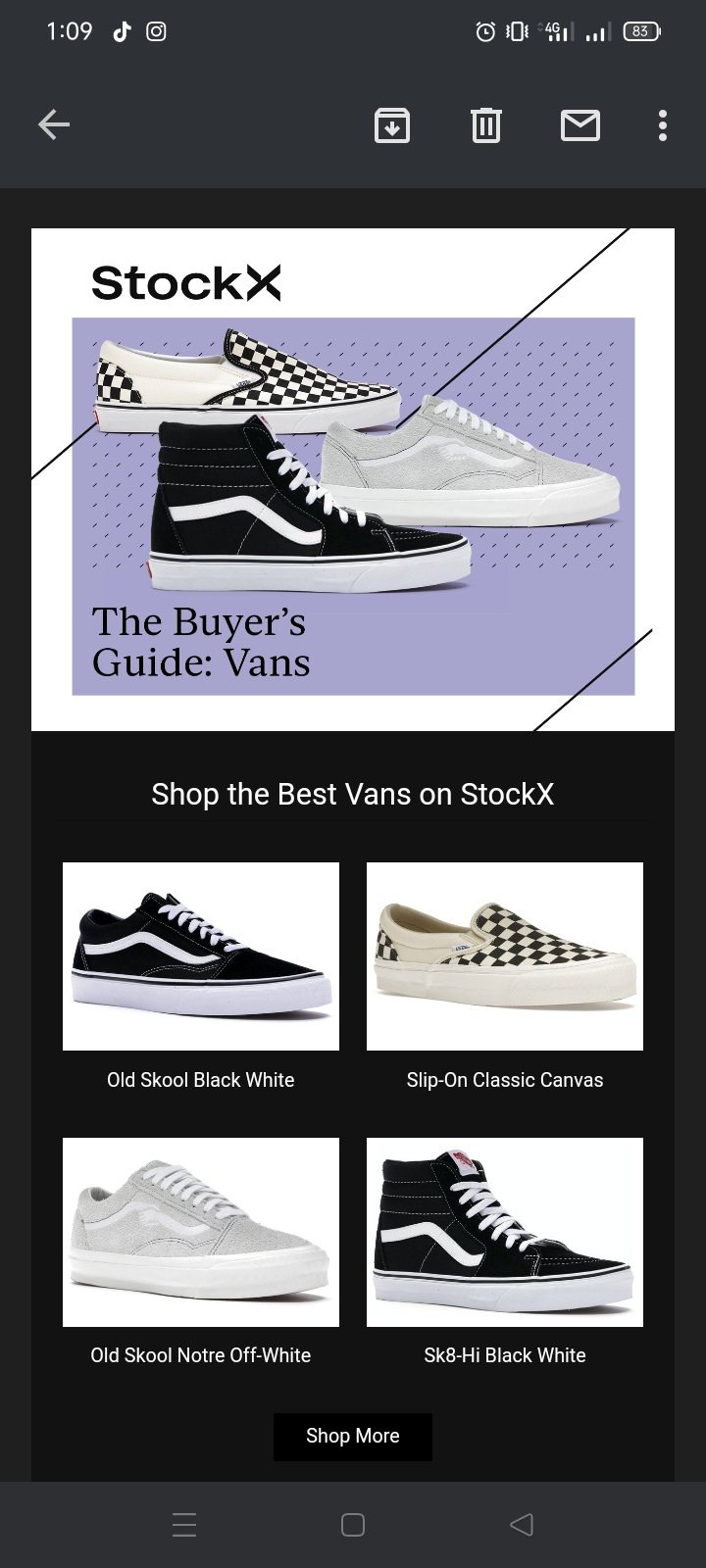Mark the email as unread
This screenshot has width=706, height=1568.
(580, 125)
